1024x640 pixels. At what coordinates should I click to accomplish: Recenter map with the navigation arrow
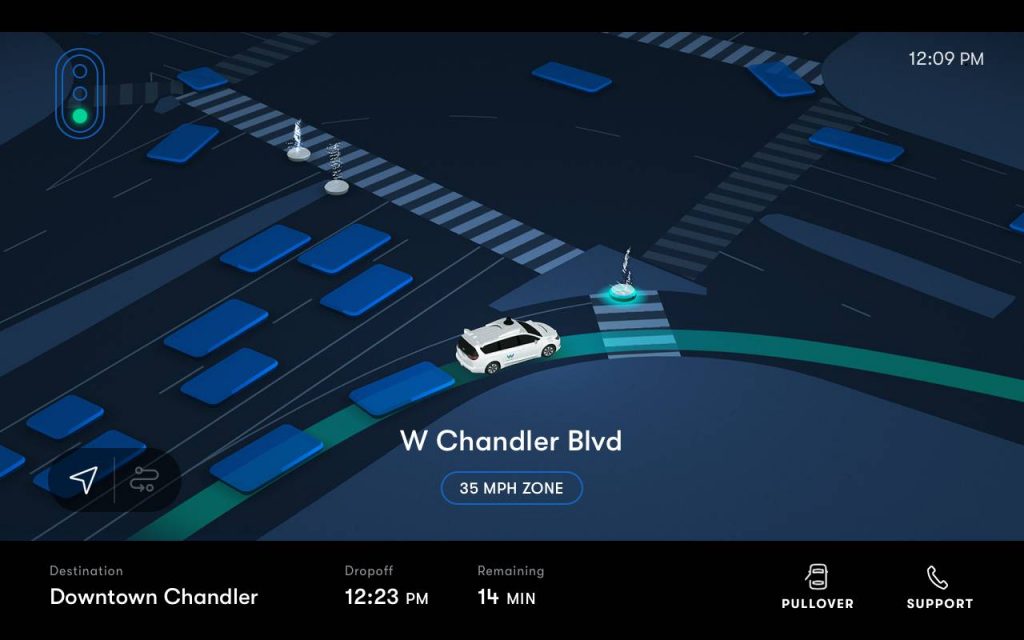tap(84, 480)
